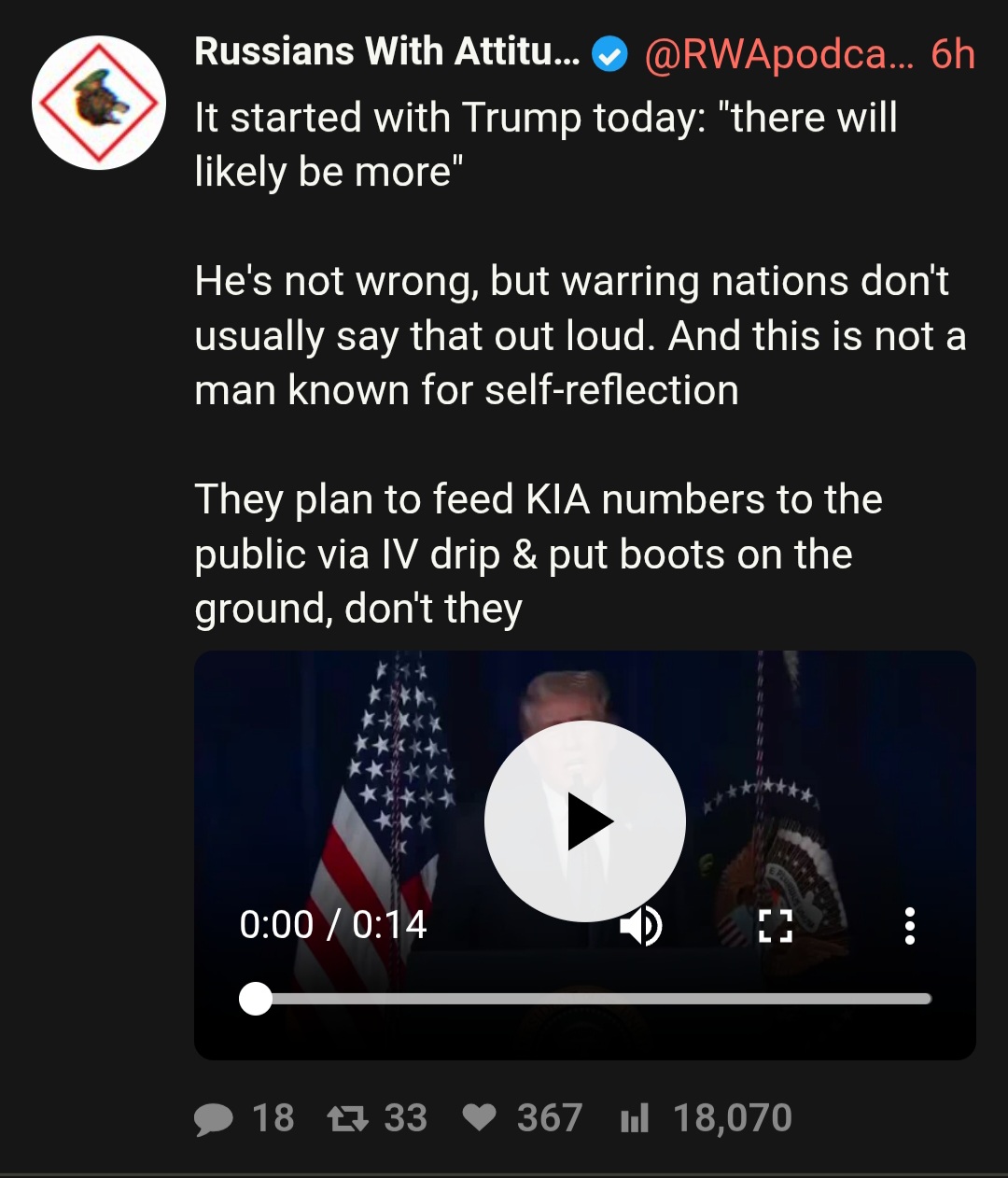Open the video's three-dot options menu
Image resolution: width=1008 pixels, height=1178 pixels.
pyautogui.click(x=909, y=926)
